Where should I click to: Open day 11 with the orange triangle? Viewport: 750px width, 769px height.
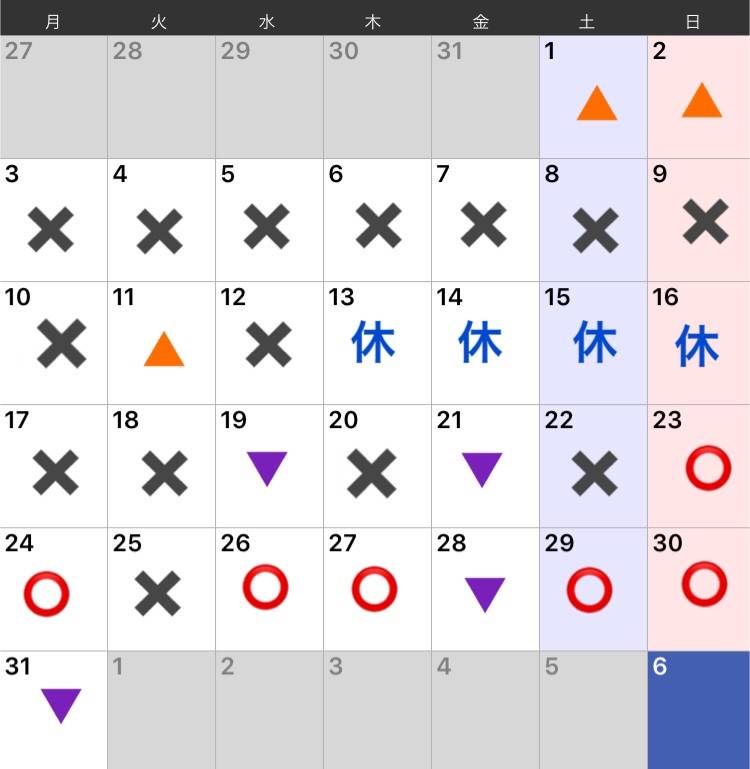pyautogui.click(x=161, y=344)
